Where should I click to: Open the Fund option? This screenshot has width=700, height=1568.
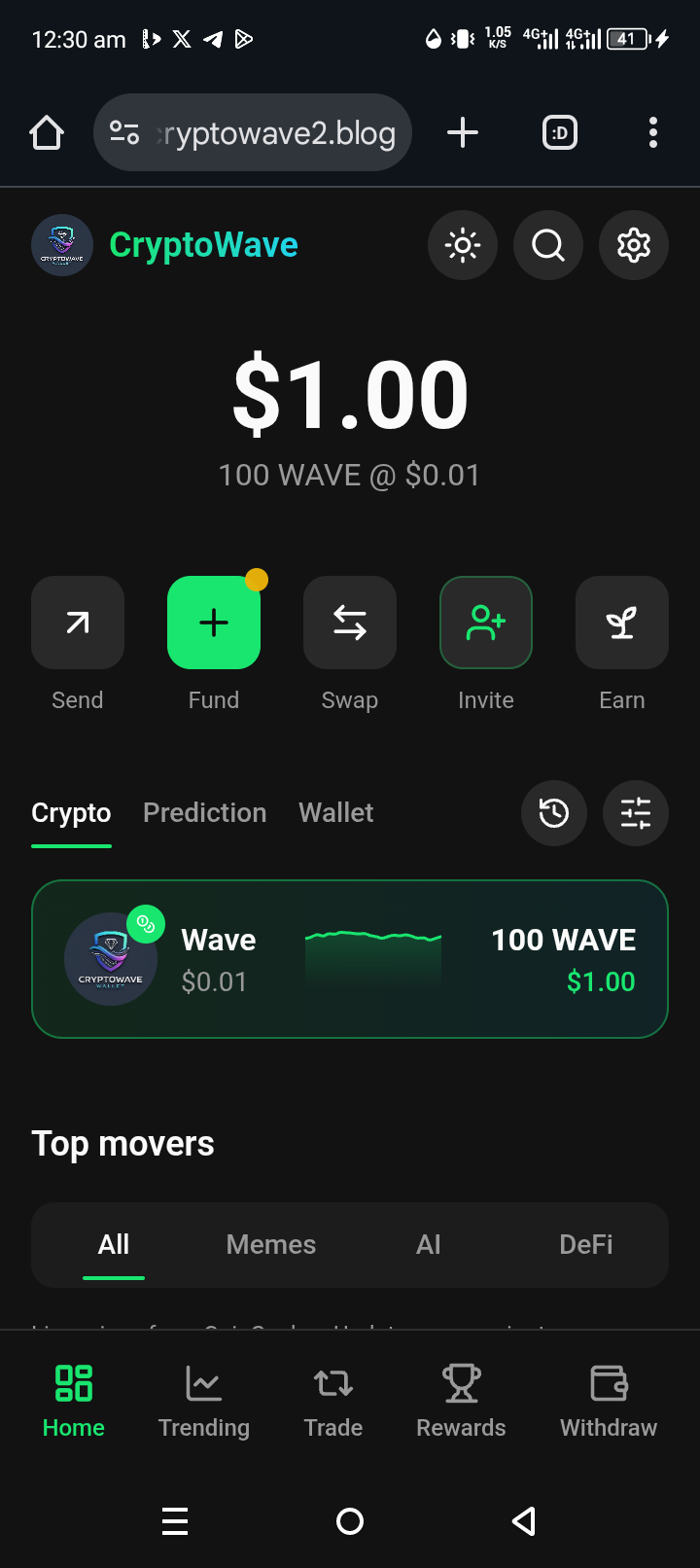[214, 623]
